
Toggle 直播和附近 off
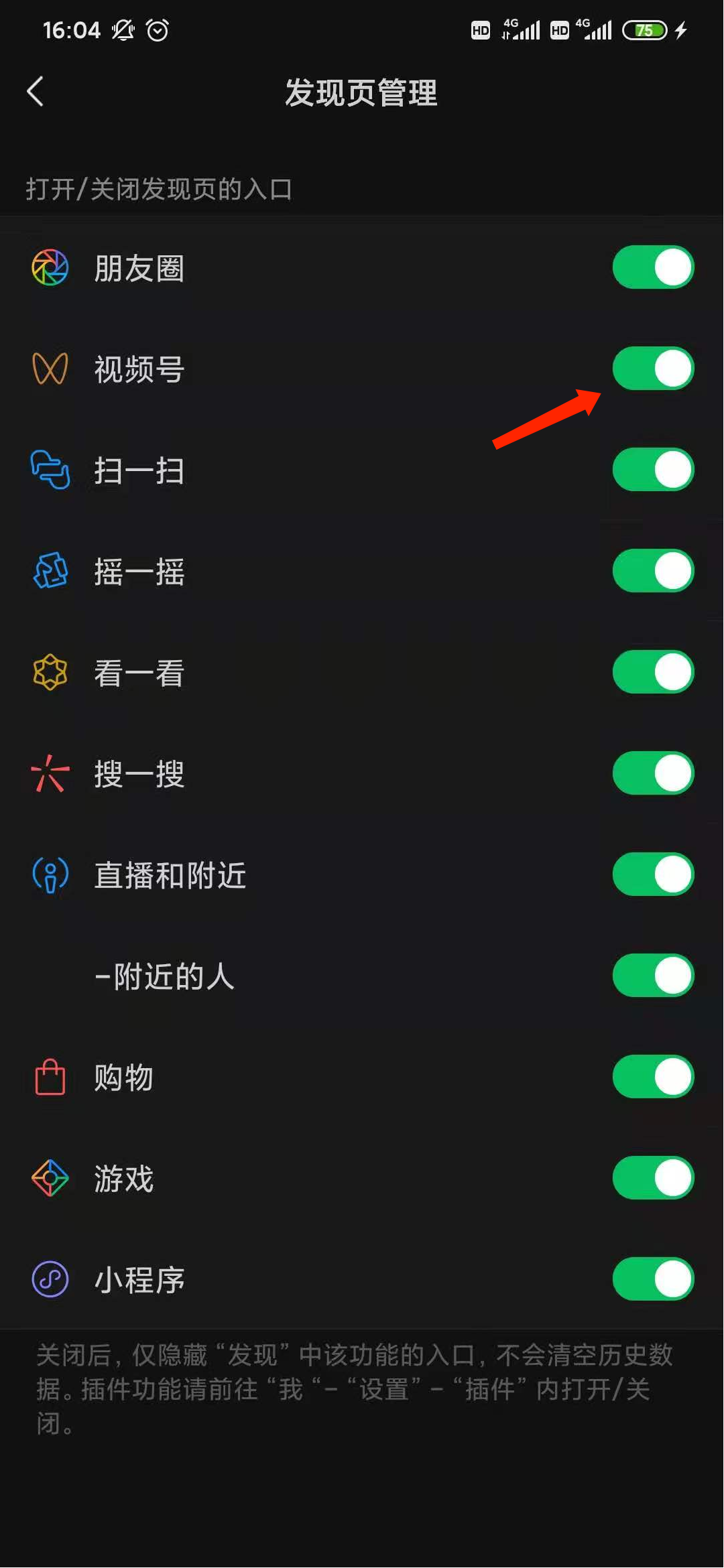coord(652,874)
